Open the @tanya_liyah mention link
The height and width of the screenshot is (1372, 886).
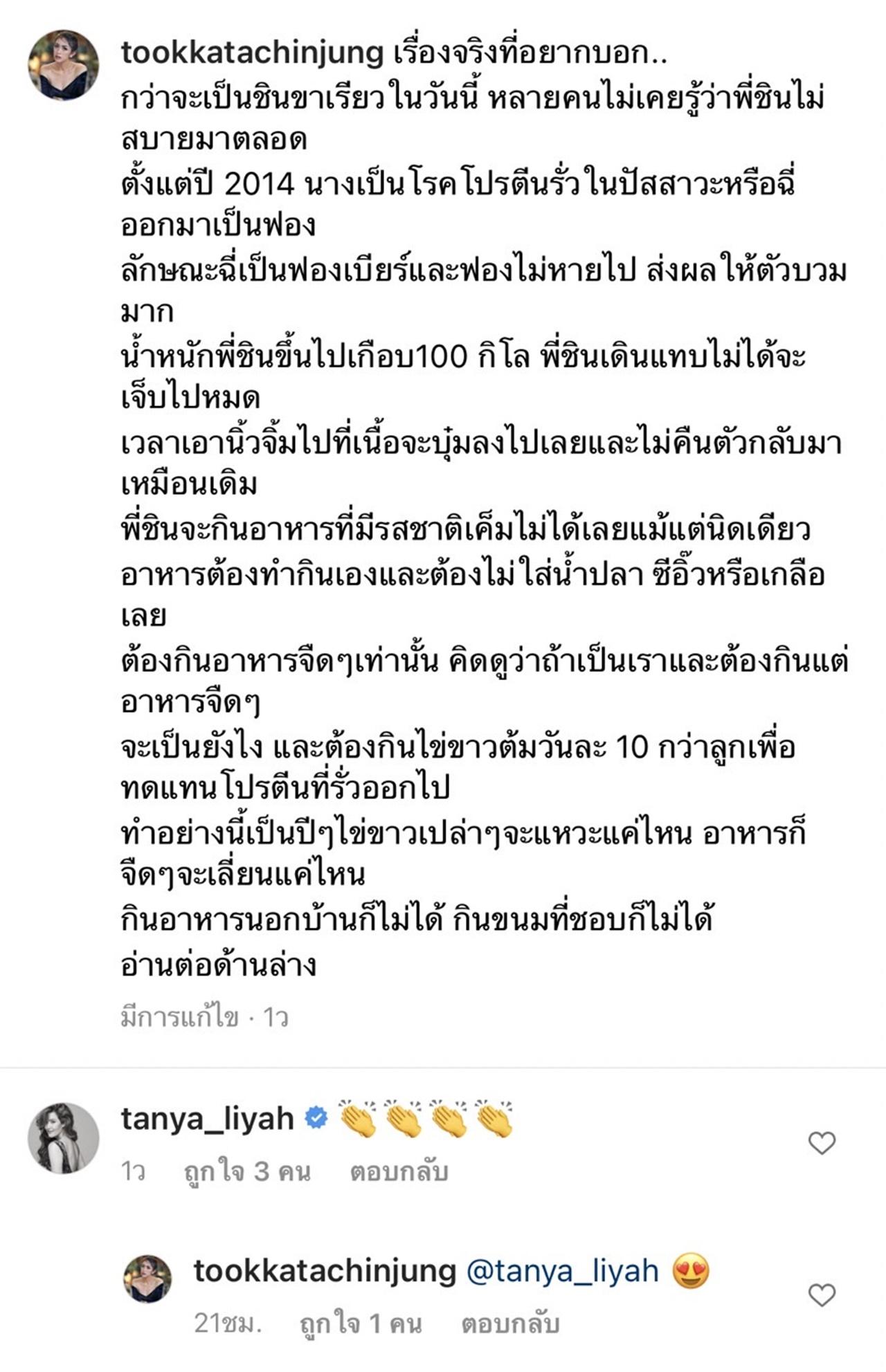point(563,1272)
